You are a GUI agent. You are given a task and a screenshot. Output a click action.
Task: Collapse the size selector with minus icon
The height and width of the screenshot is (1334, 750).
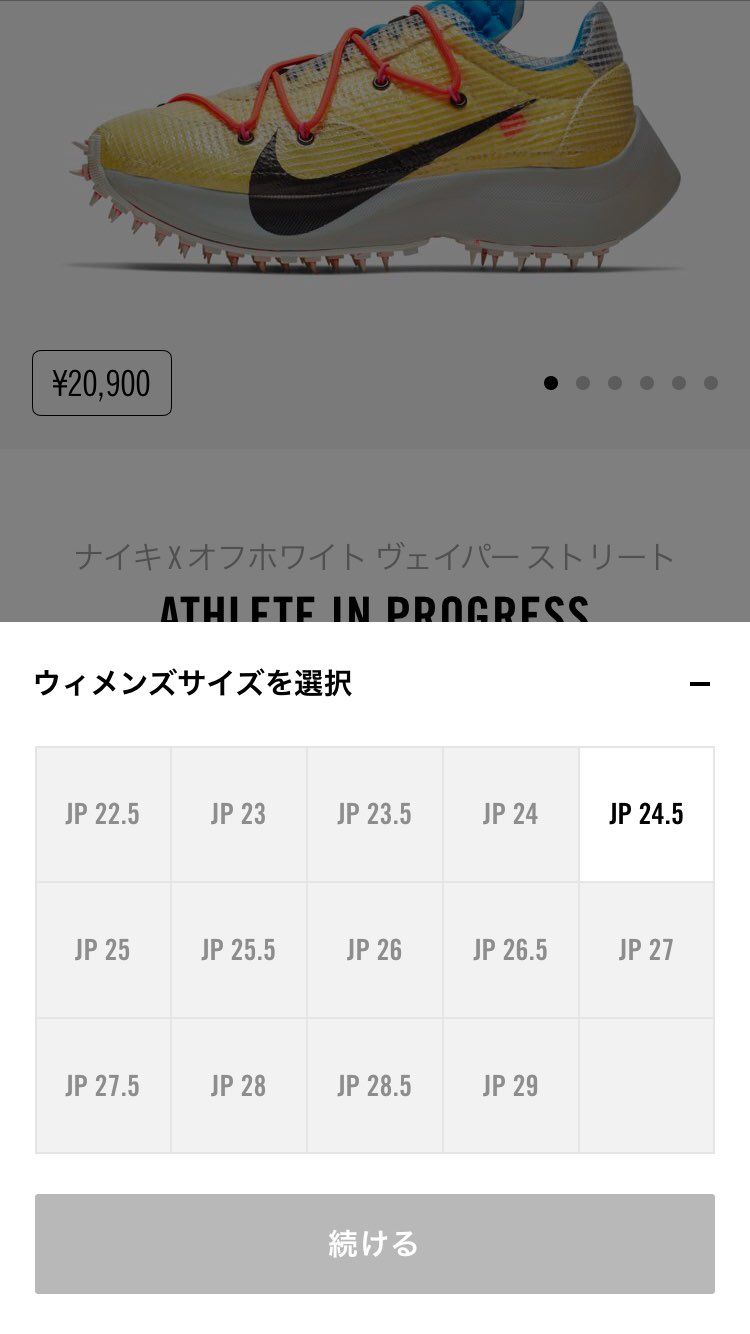pyautogui.click(x=700, y=685)
